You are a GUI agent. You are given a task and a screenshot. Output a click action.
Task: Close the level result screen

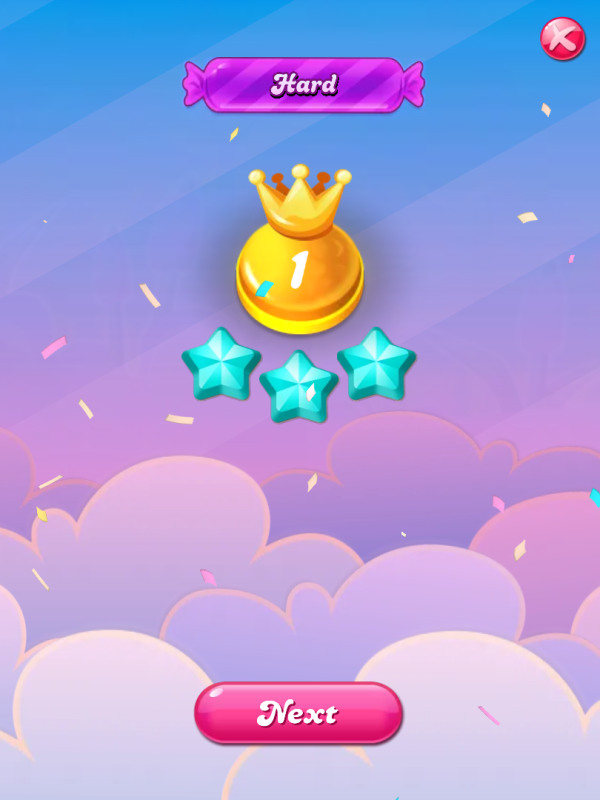(x=562, y=39)
